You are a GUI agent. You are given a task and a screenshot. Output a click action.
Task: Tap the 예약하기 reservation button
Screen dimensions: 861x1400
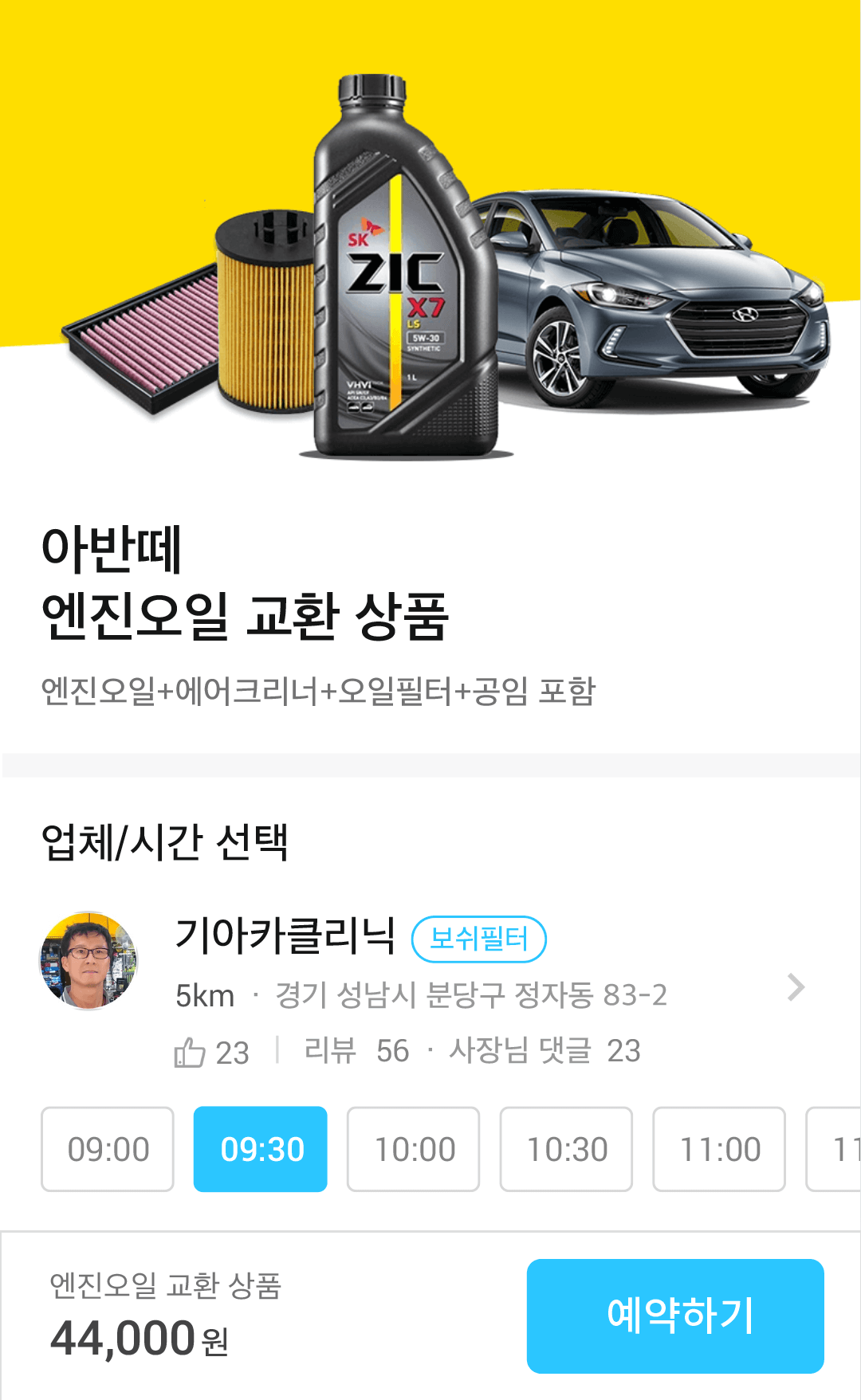click(675, 1316)
